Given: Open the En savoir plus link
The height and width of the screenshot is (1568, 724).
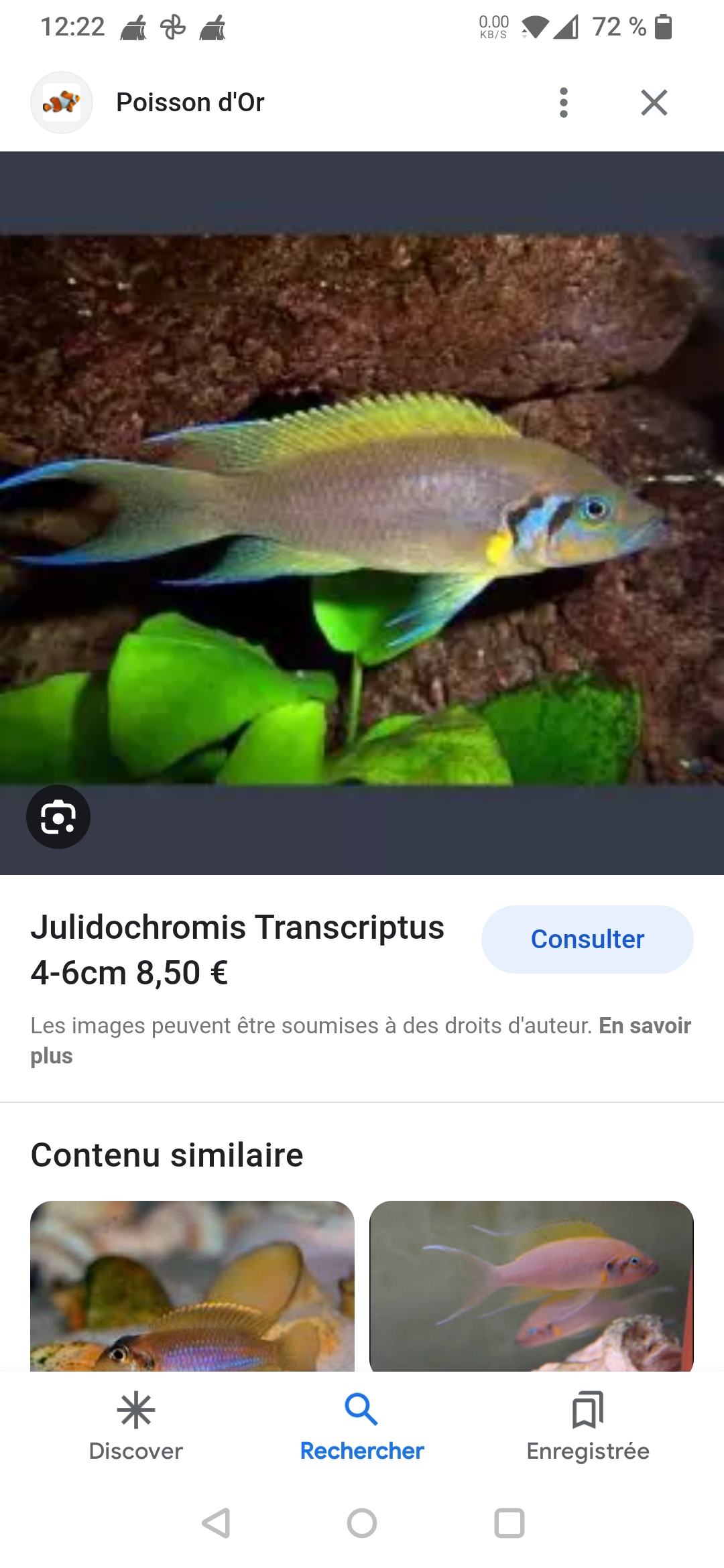Looking at the screenshot, I should tap(644, 1027).
